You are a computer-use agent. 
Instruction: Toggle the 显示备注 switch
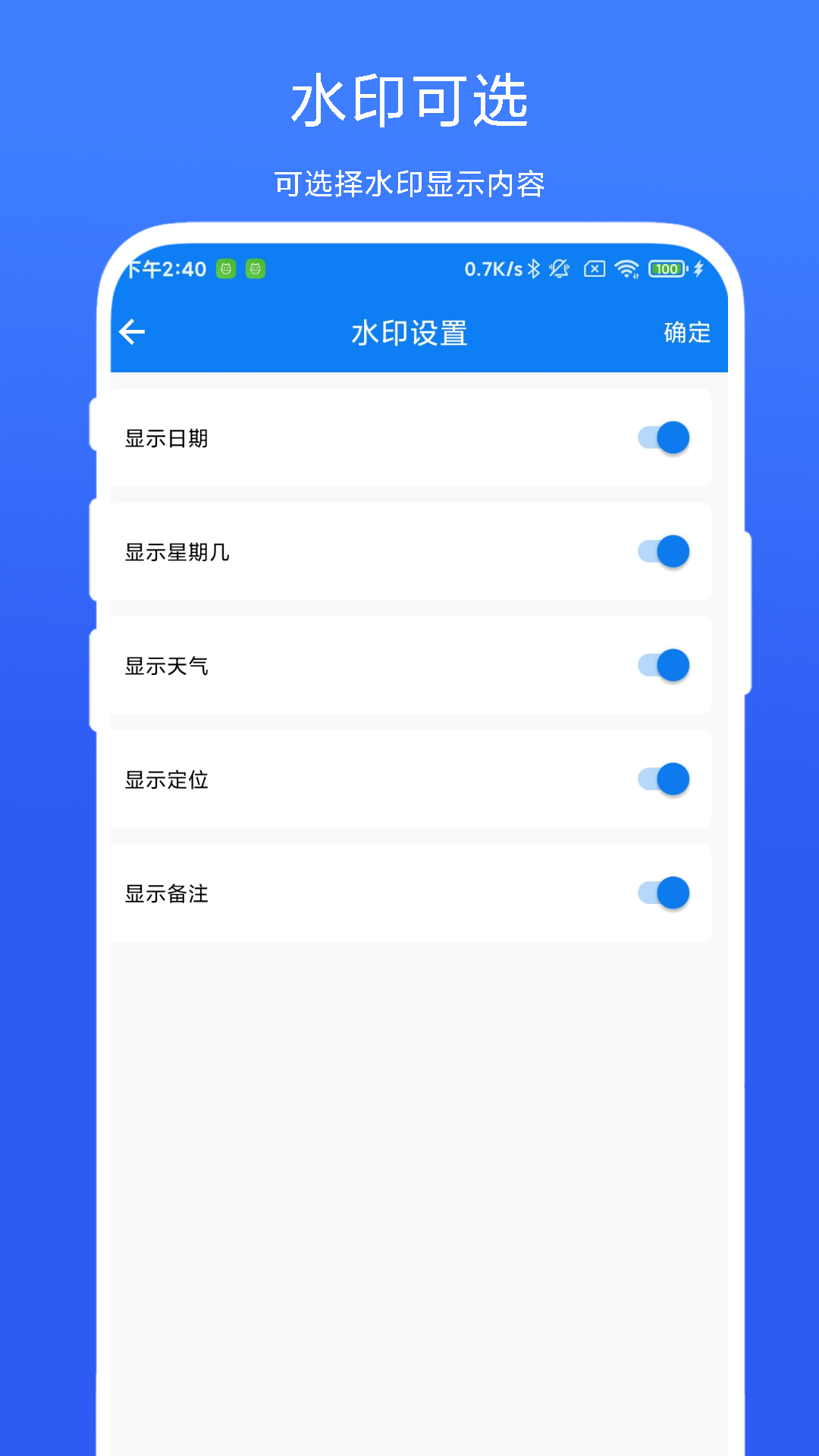[664, 893]
